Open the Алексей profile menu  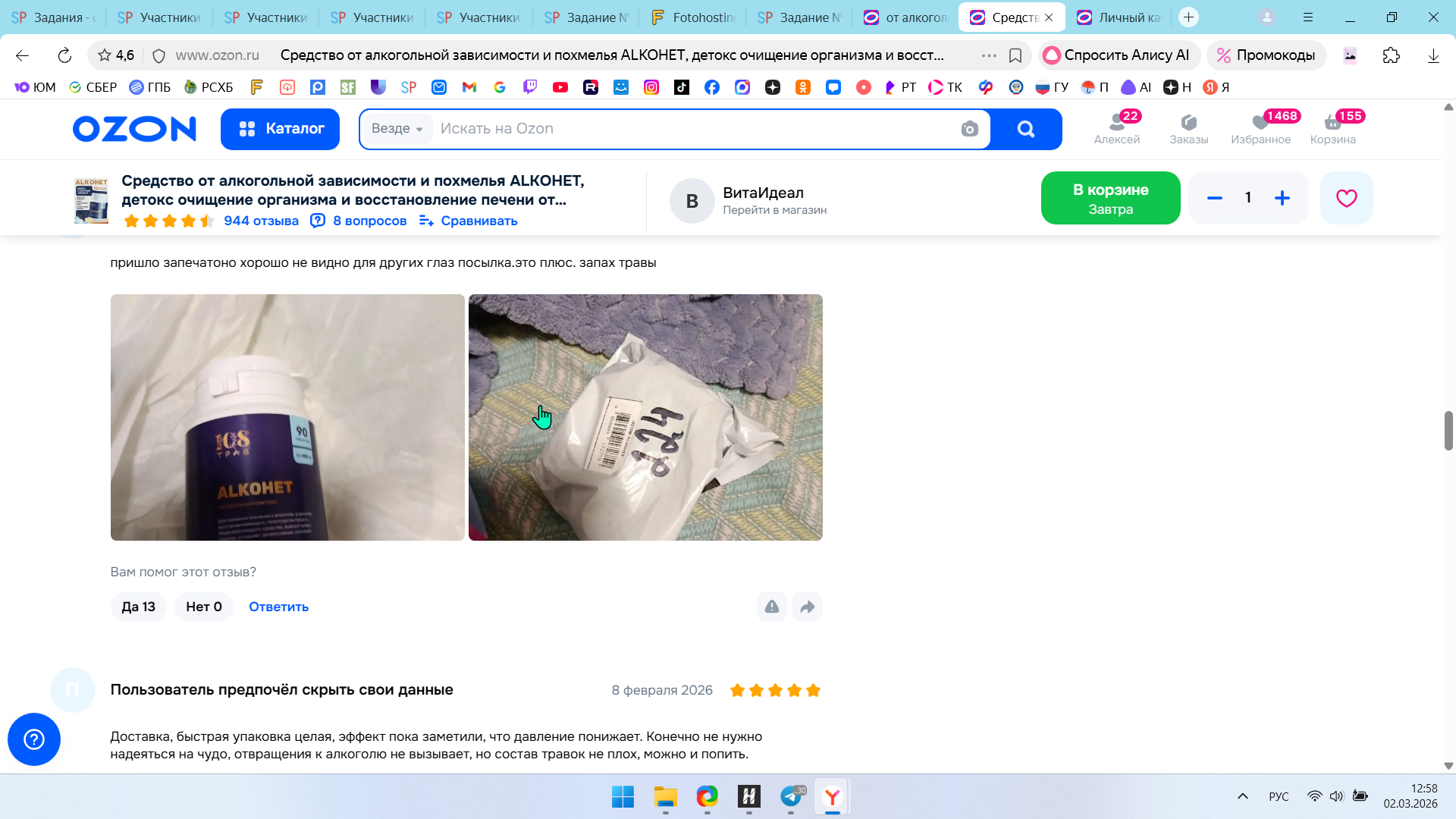pos(1116,128)
